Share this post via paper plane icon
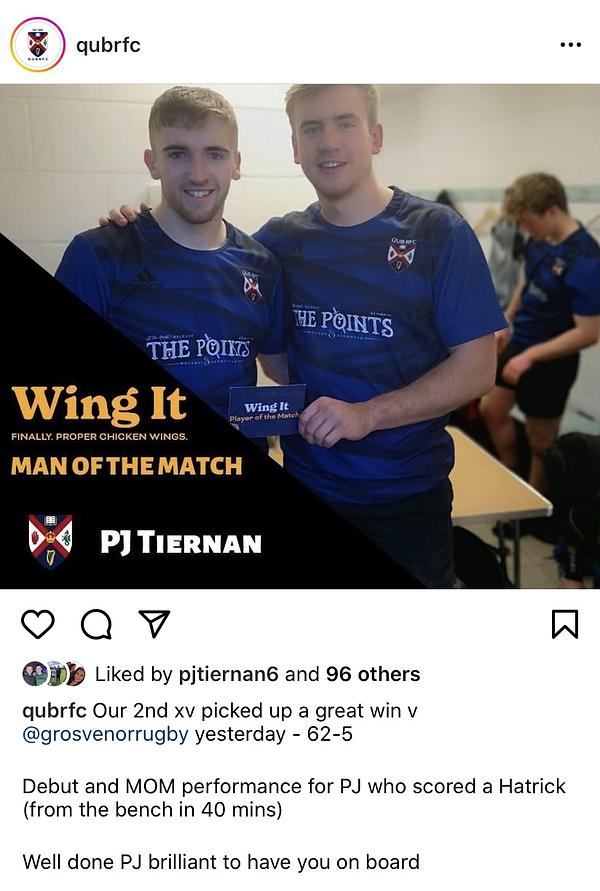Screen dimensions: 600x891 point(153,624)
